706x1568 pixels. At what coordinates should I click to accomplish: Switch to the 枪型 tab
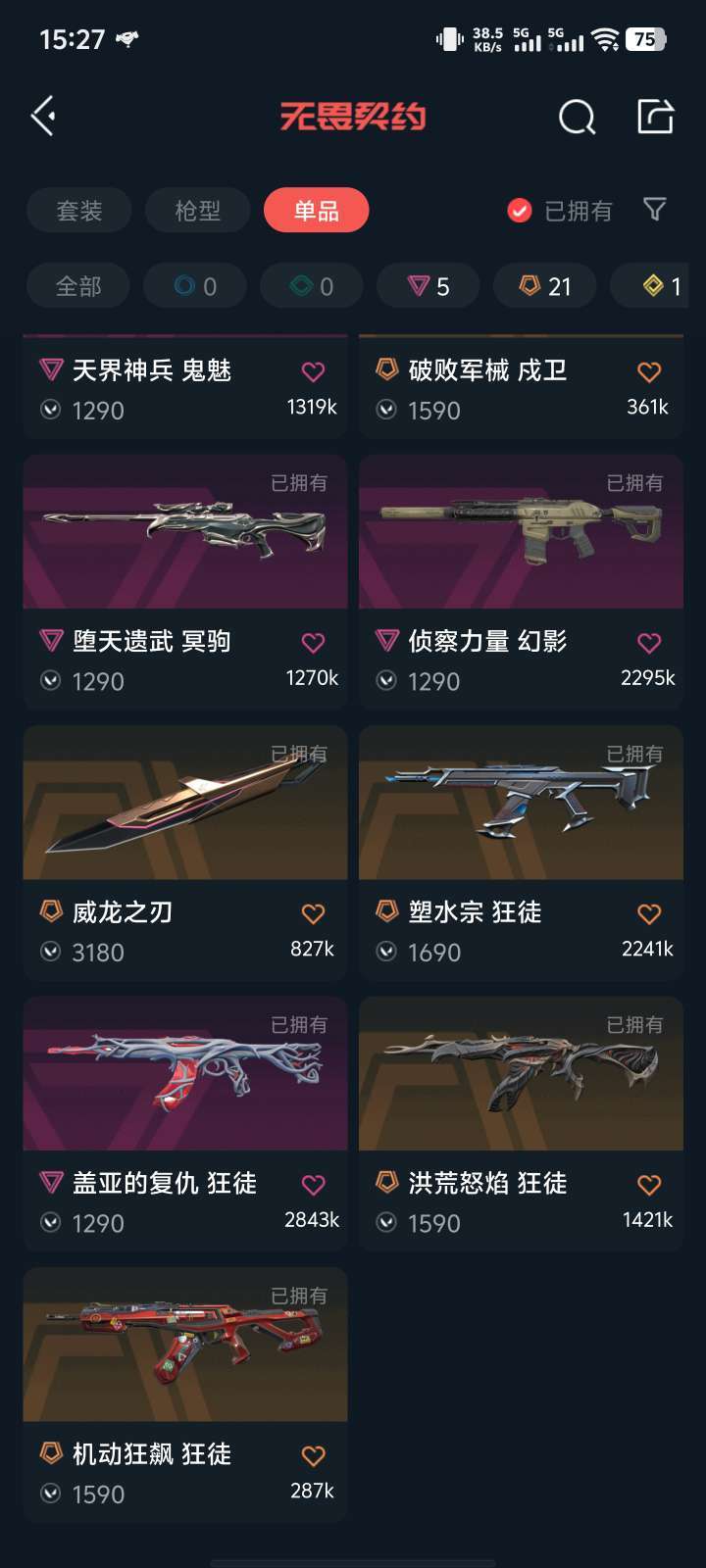[x=198, y=211]
